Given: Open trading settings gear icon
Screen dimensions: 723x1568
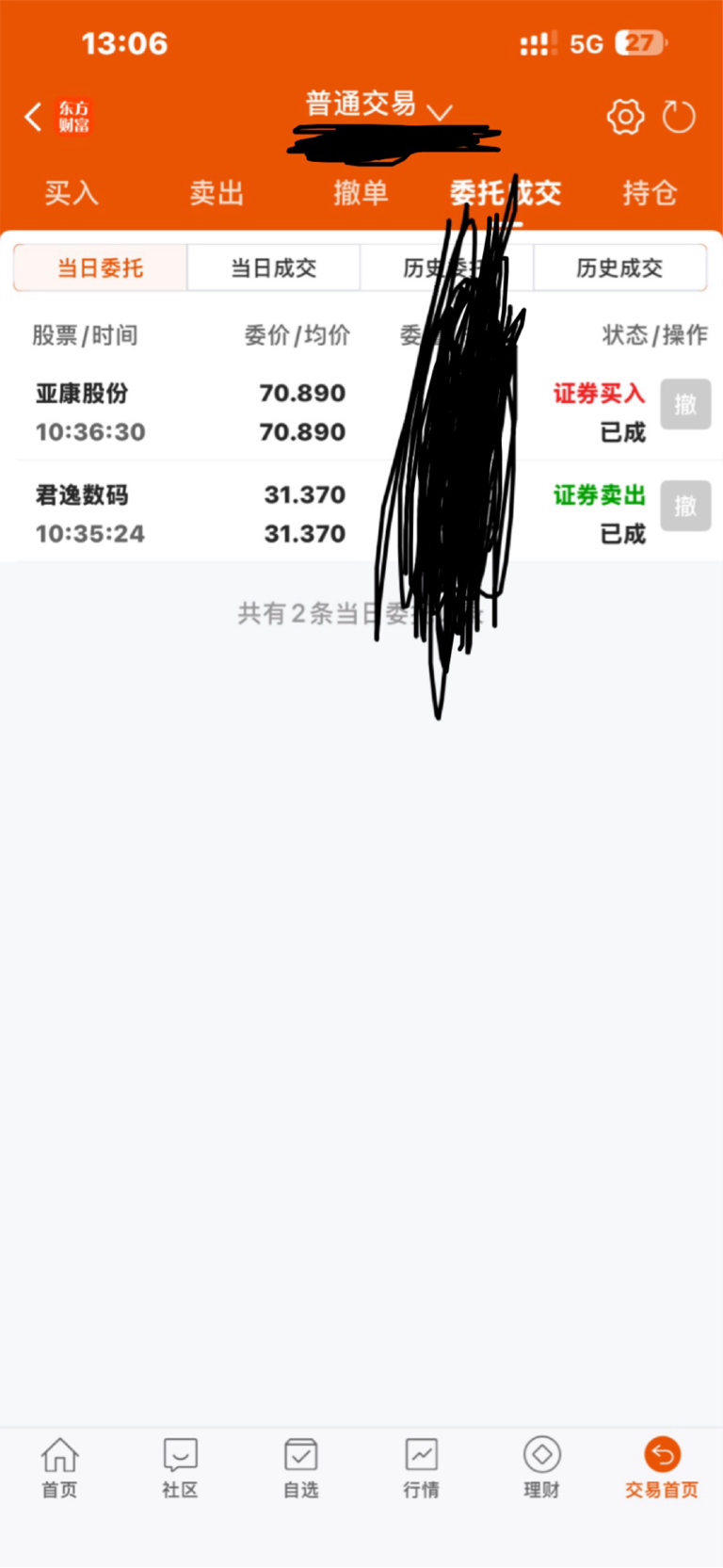Looking at the screenshot, I should coord(625,117).
